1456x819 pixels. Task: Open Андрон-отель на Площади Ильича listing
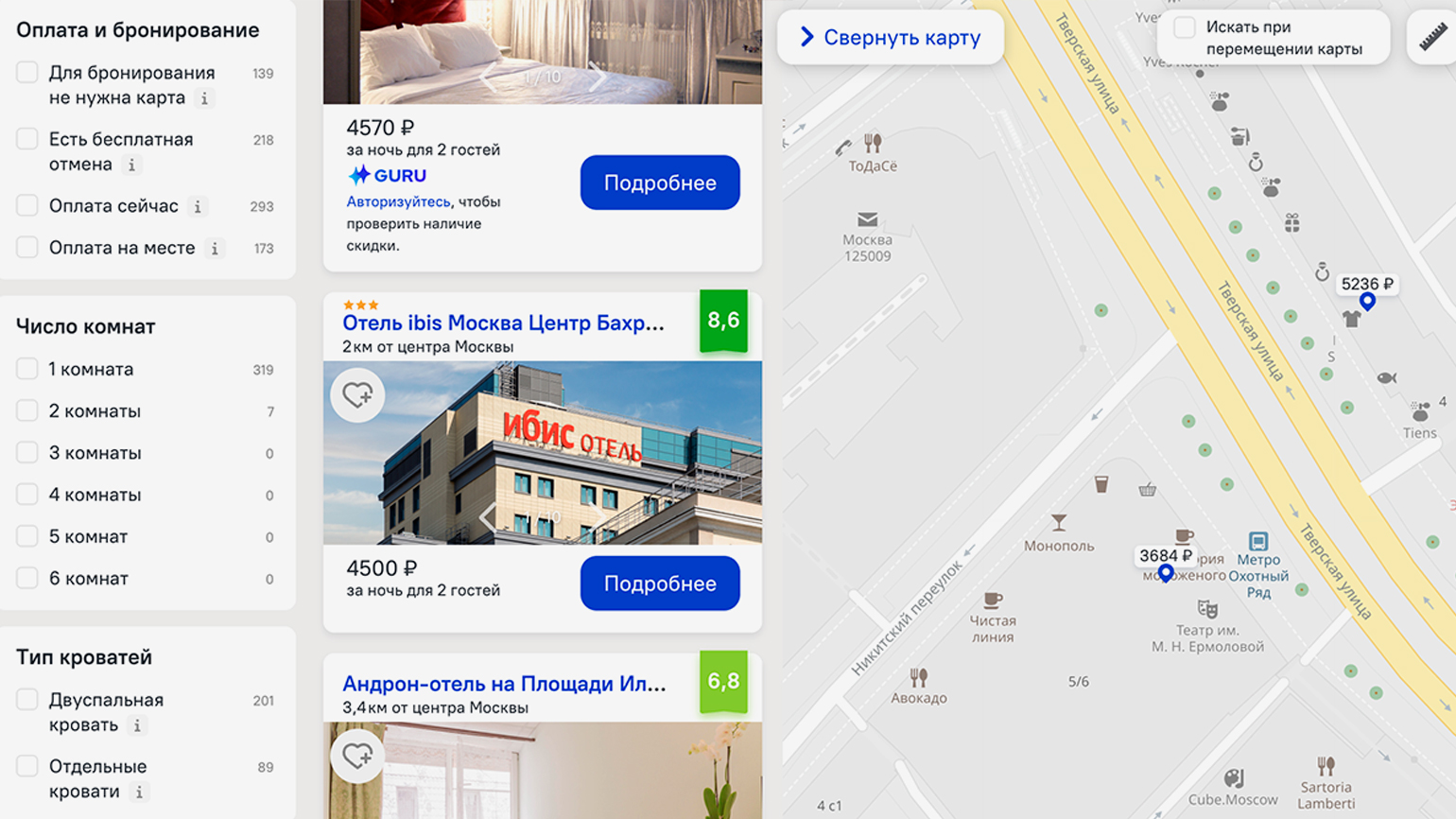(x=503, y=684)
